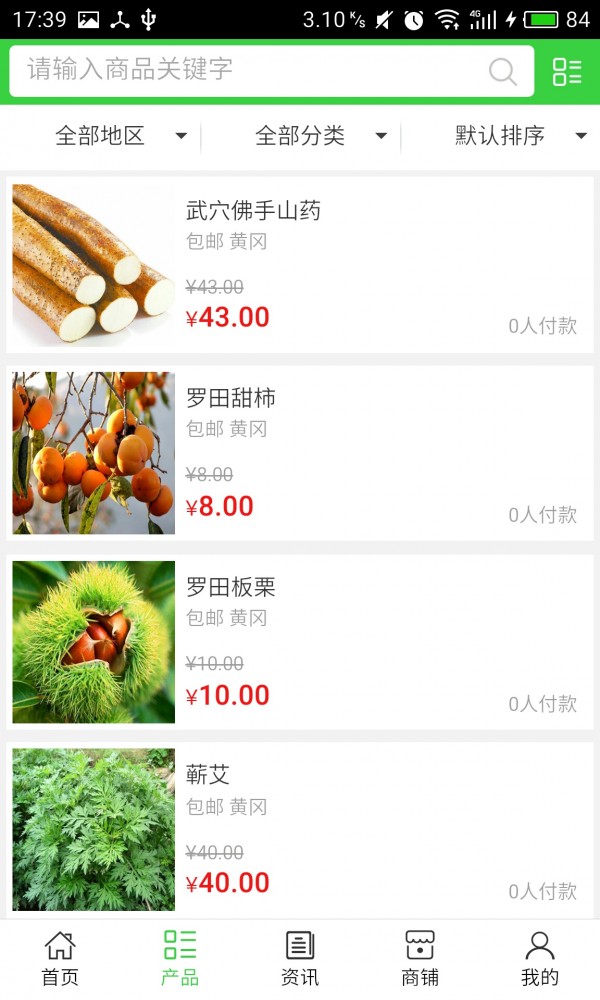600x1000 pixels.
Task: Tap the product keyword search field
Action: 272,71
